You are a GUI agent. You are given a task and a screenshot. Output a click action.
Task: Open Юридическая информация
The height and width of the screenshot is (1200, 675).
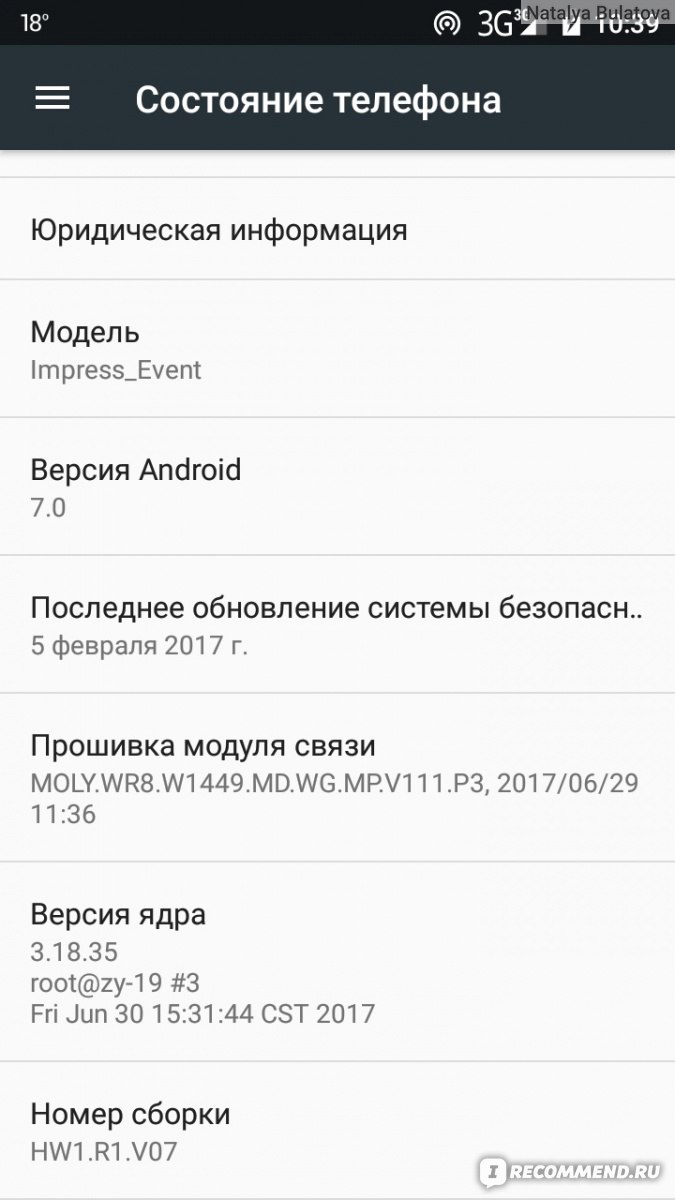[x=337, y=230]
